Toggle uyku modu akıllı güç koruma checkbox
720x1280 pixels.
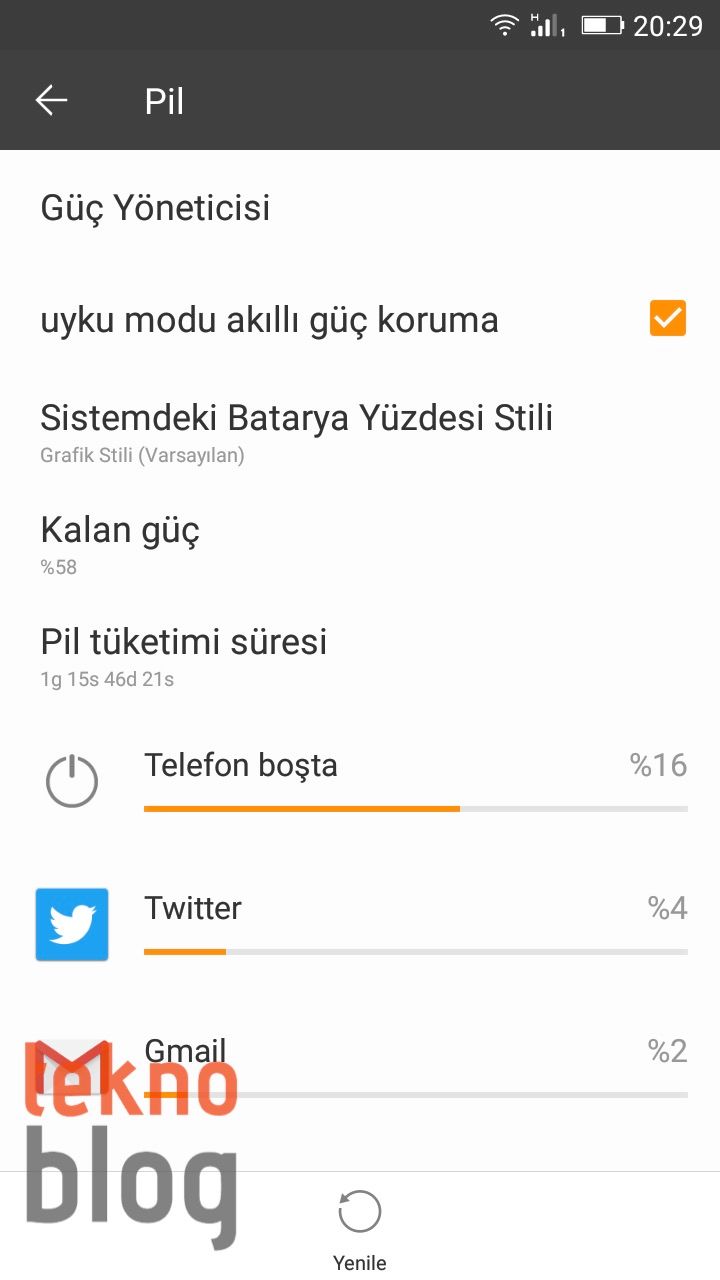pyautogui.click(x=667, y=319)
